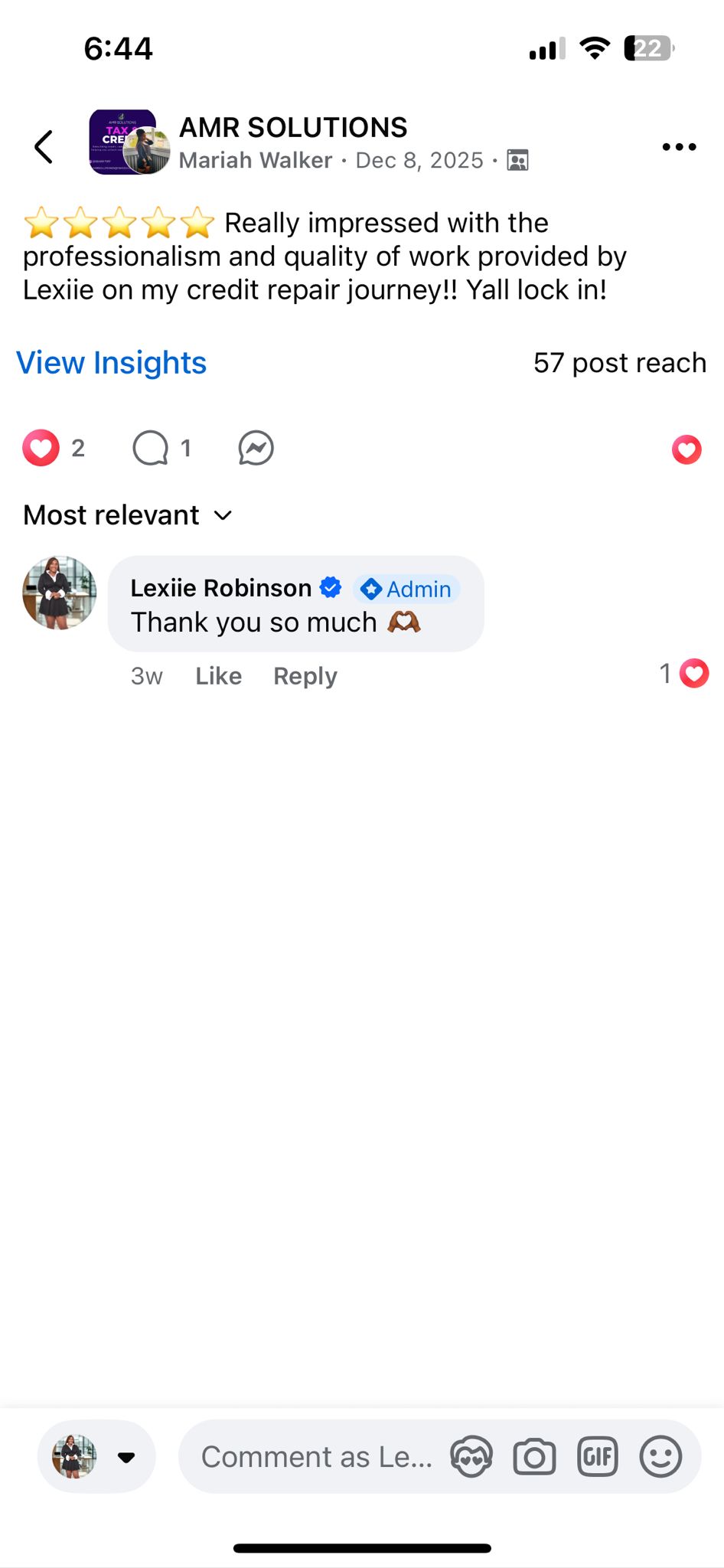Screen dimensions: 724x1568
Task: Open the GIF picker
Action: pos(597,1456)
